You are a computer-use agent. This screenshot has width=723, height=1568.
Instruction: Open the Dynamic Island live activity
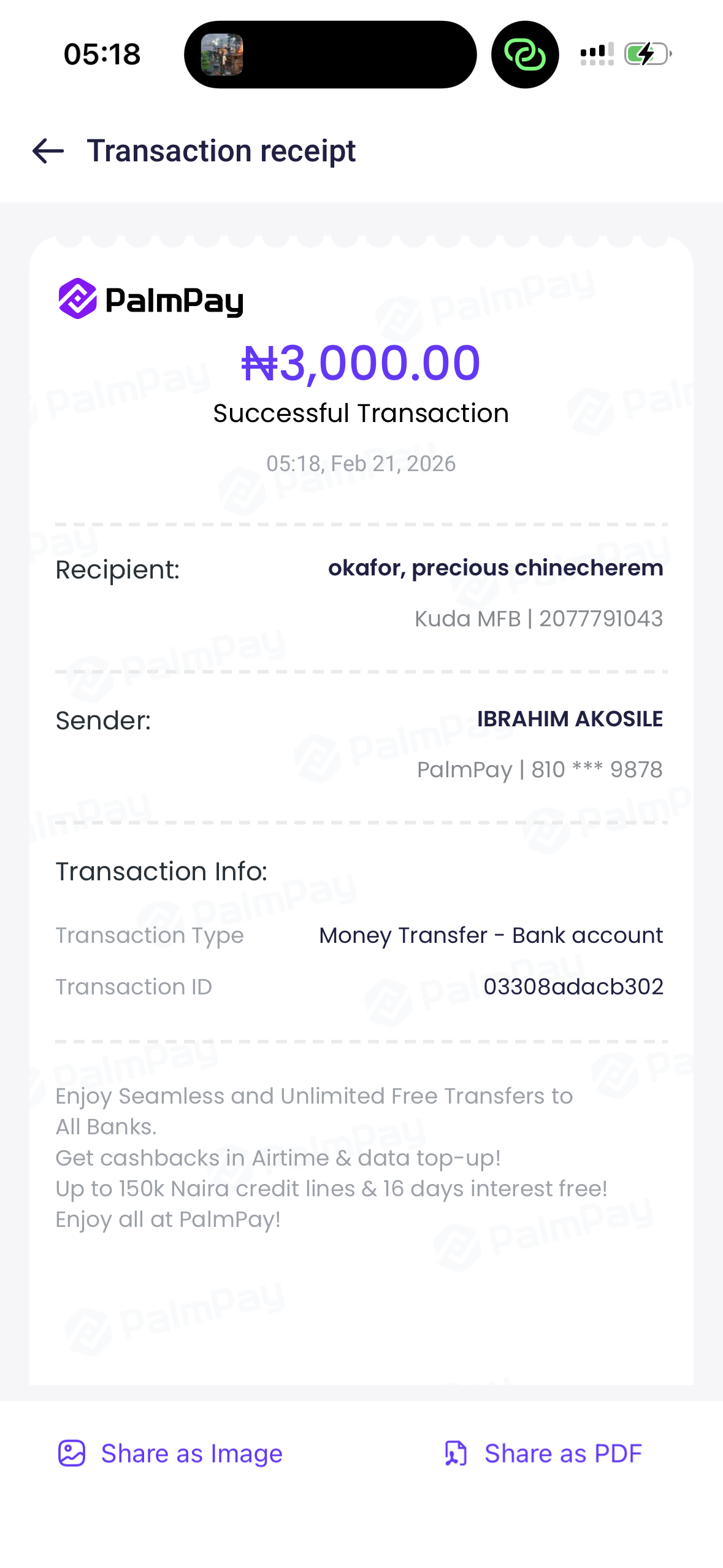(x=330, y=55)
